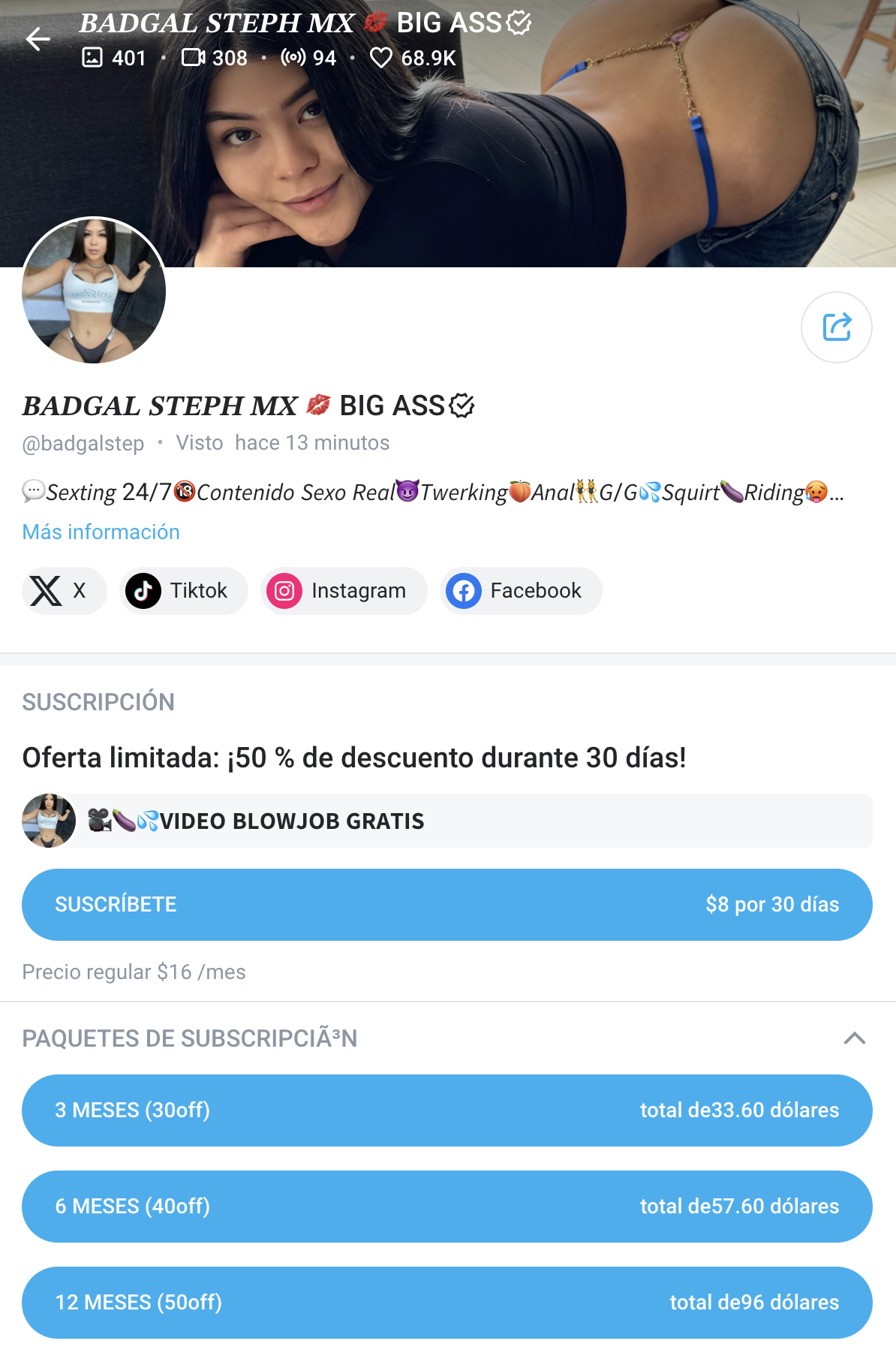Open the share profile icon
Viewport: 896px width, 1356px height.
point(837,328)
